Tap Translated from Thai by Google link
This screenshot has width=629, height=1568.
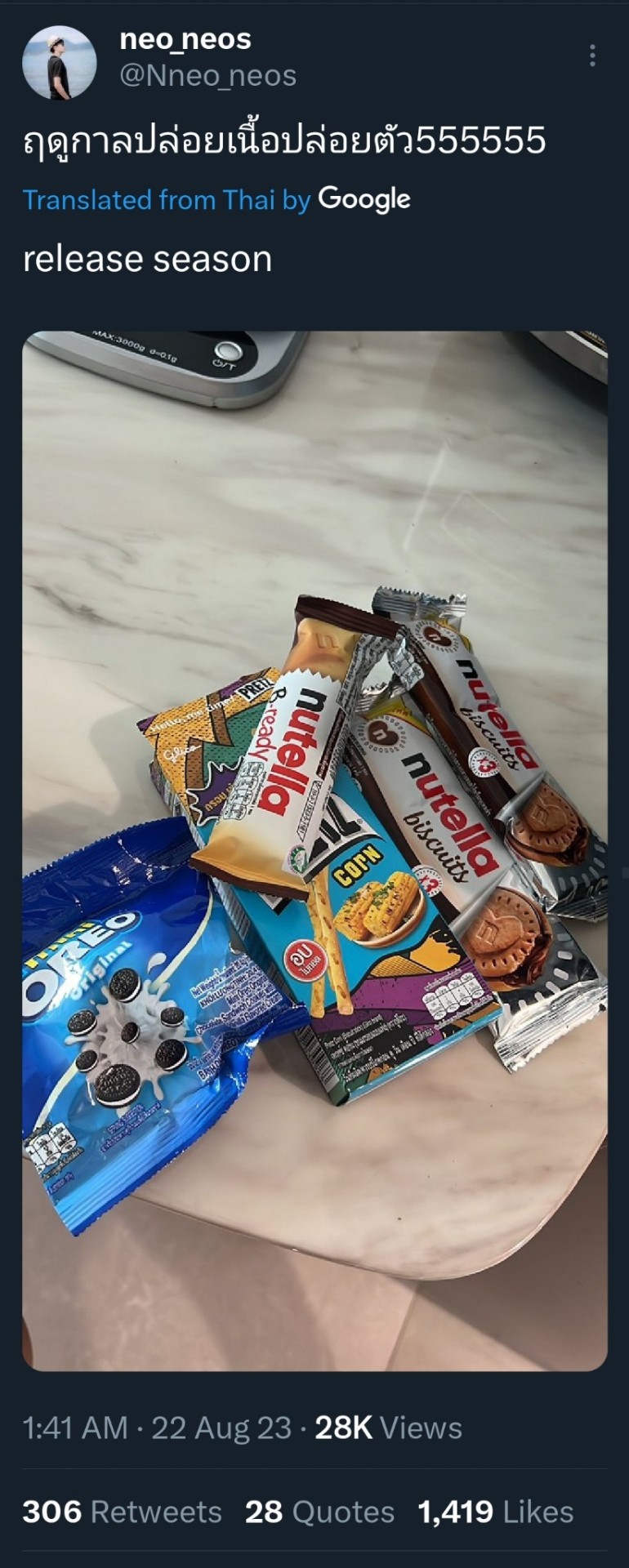tap(216, 199)
